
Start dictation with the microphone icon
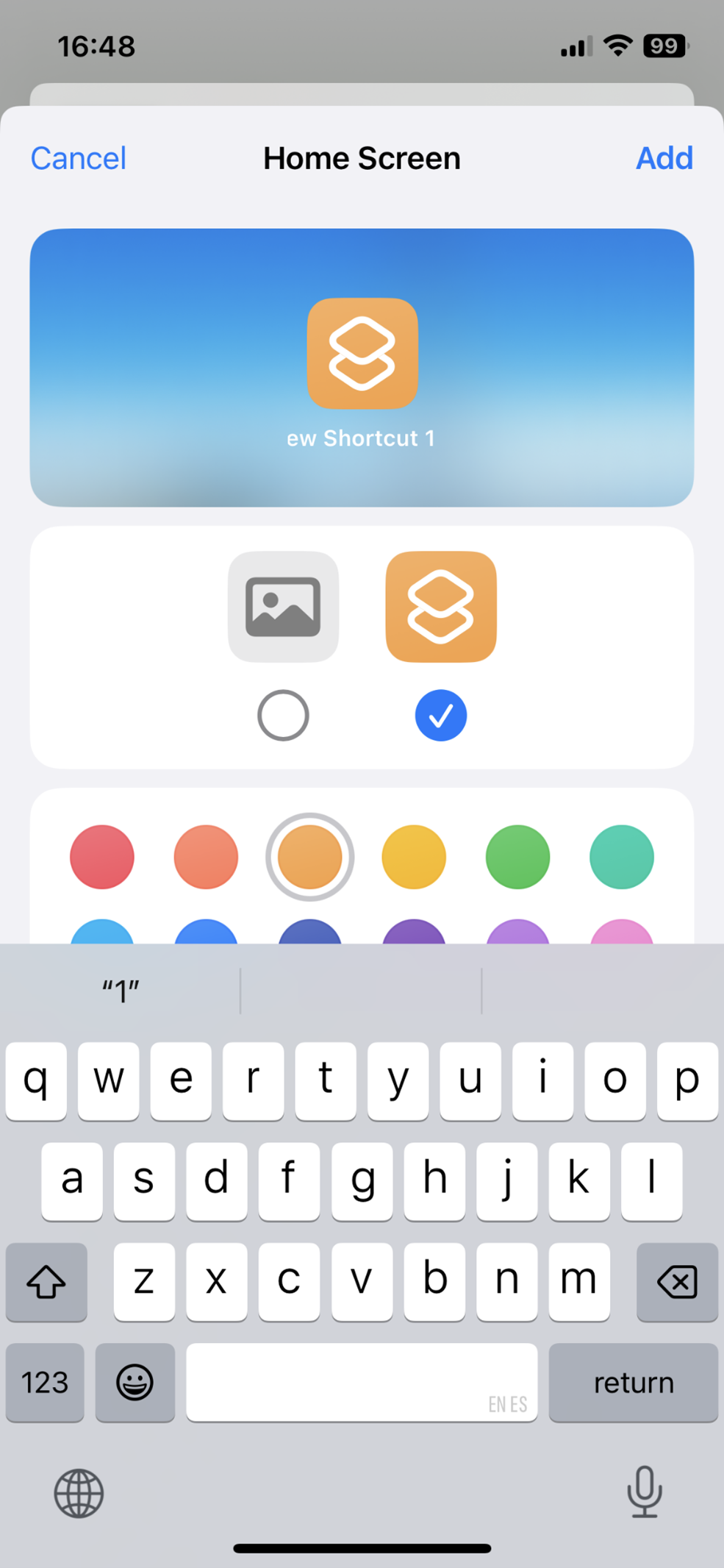[645, 1492]
